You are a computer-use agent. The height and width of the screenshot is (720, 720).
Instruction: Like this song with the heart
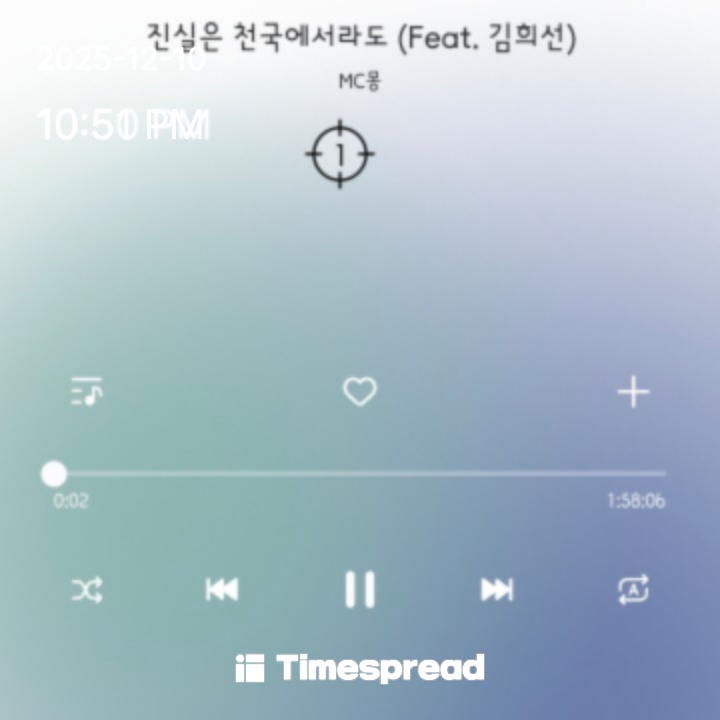tap(360, 392)
